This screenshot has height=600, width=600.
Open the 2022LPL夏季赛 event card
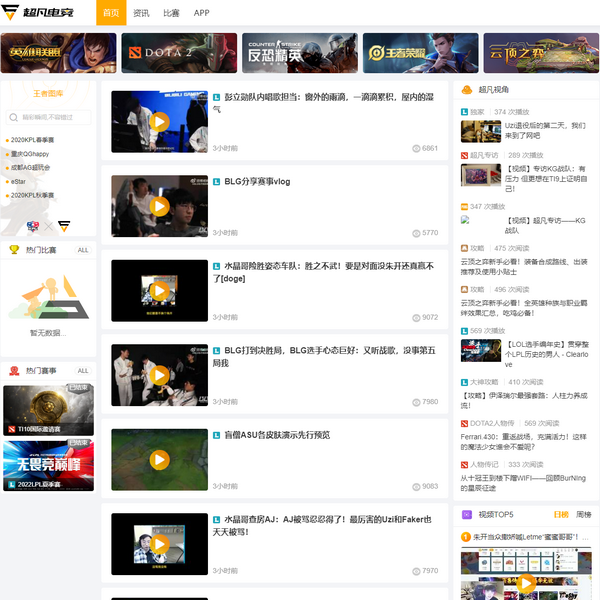pyautogui.click(x=48, y=468)
